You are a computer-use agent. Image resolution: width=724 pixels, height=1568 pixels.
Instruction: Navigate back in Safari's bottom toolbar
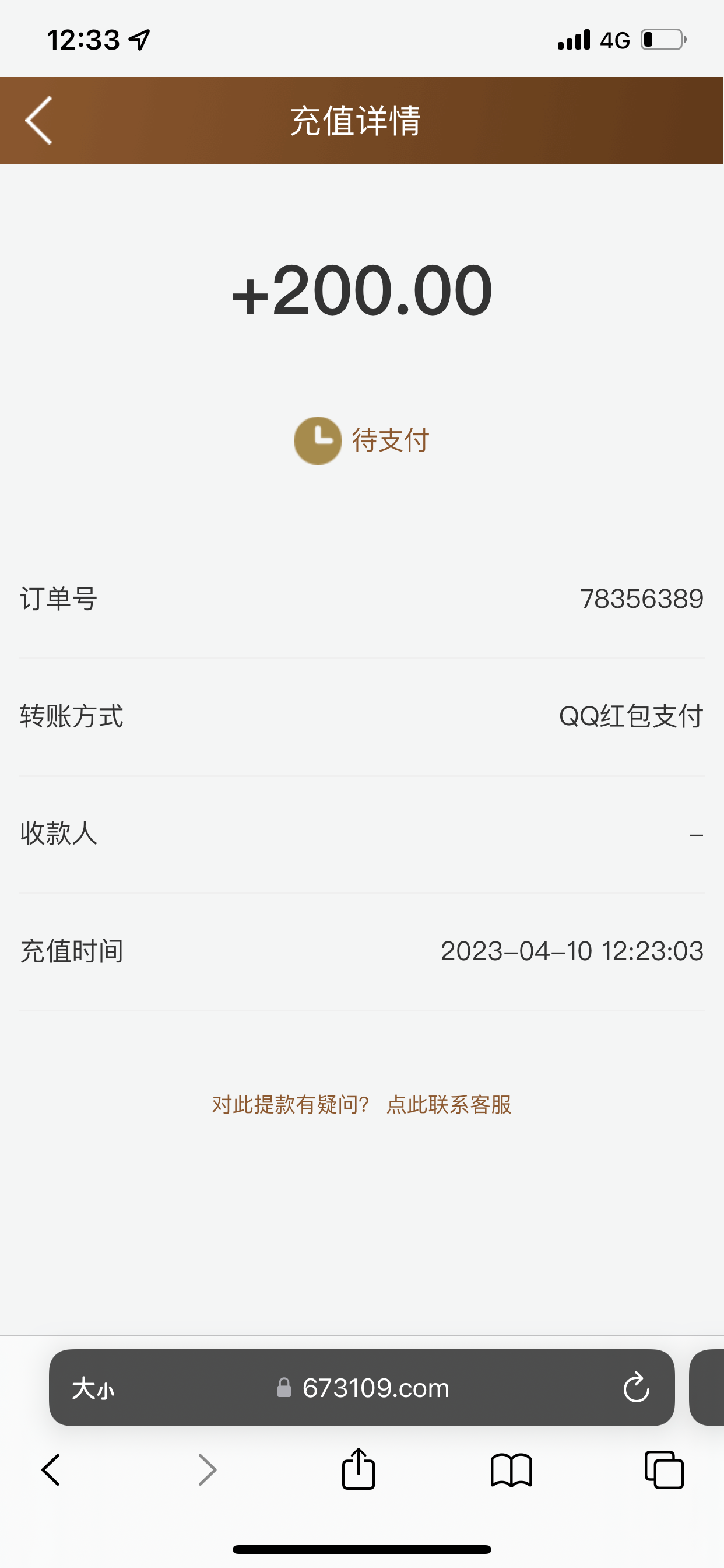(51, 1471)
